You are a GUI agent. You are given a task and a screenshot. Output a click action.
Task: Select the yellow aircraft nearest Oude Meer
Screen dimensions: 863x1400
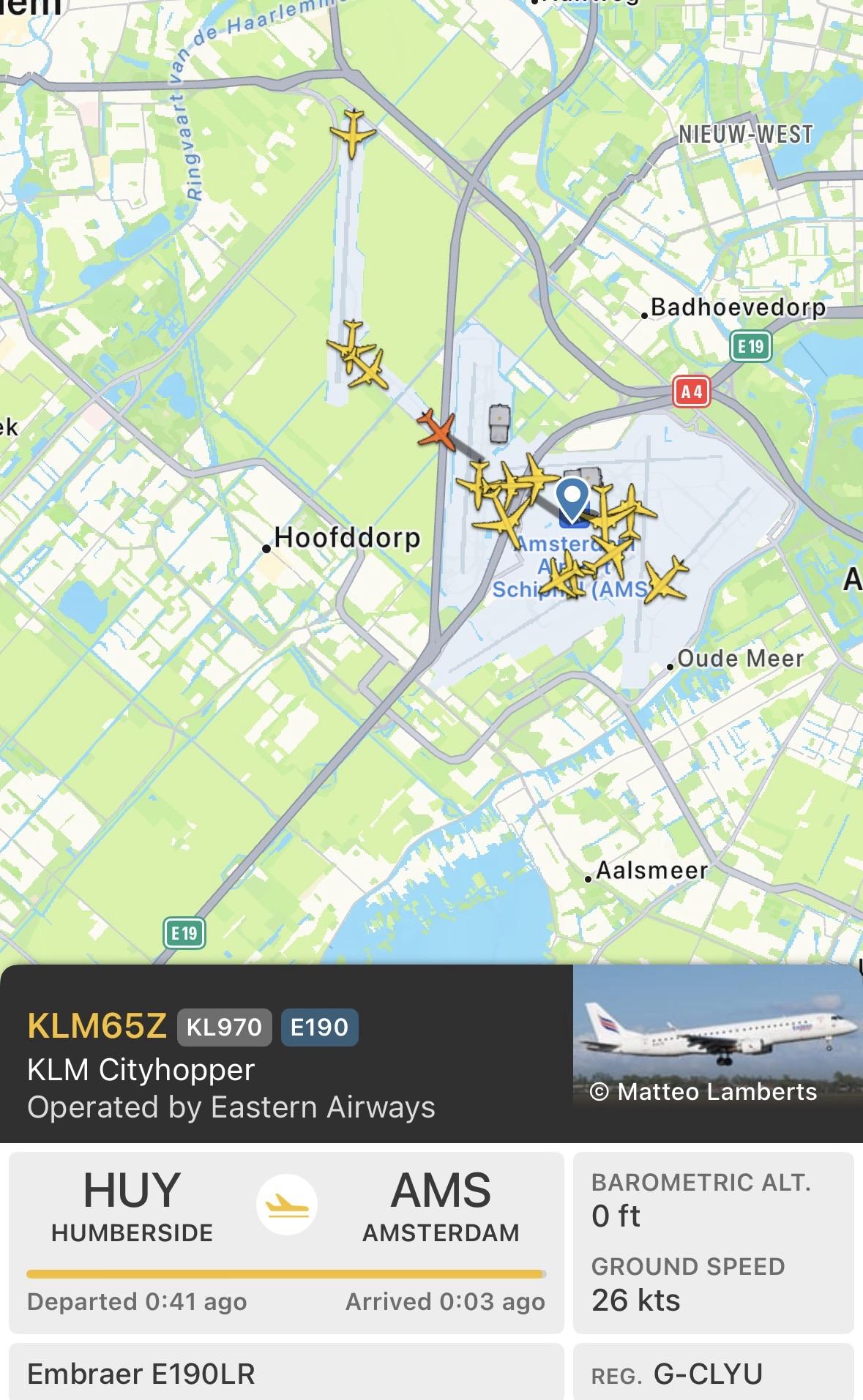tap(666, 580)
